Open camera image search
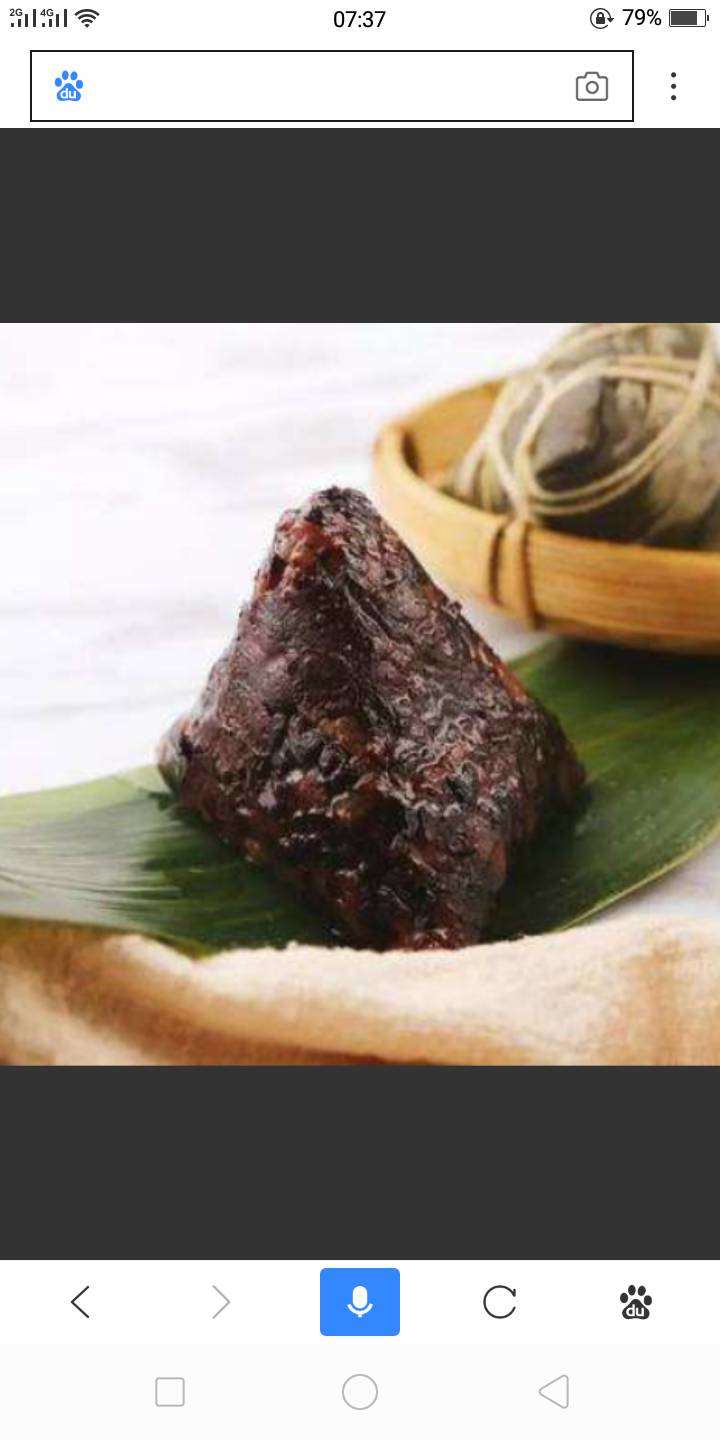 click(x=592, y=87)
